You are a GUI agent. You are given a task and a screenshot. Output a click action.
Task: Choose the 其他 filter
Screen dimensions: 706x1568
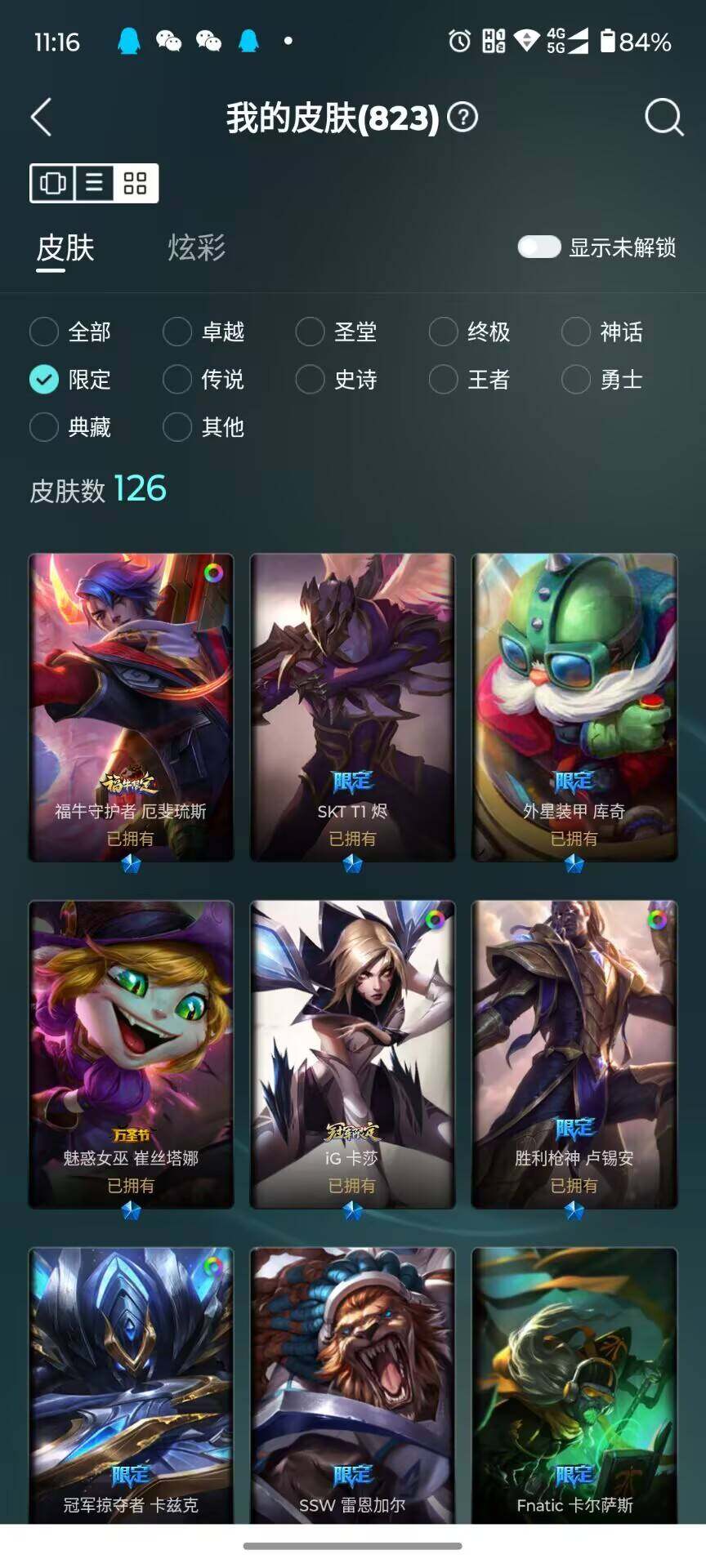(177, 426)
